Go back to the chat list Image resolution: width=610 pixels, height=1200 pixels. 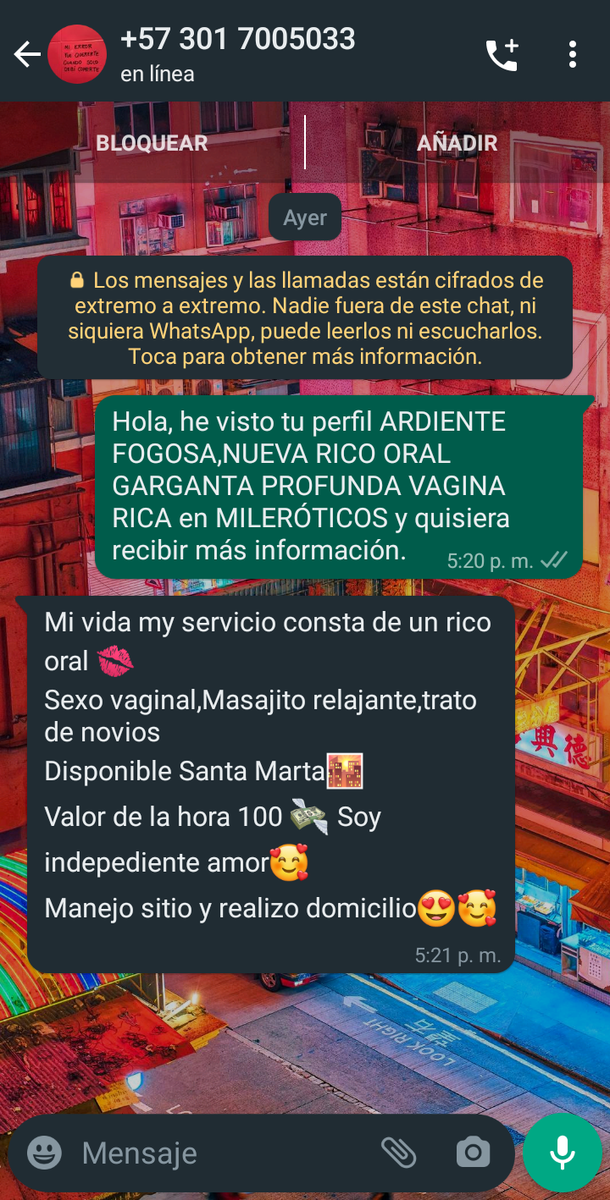25,54
